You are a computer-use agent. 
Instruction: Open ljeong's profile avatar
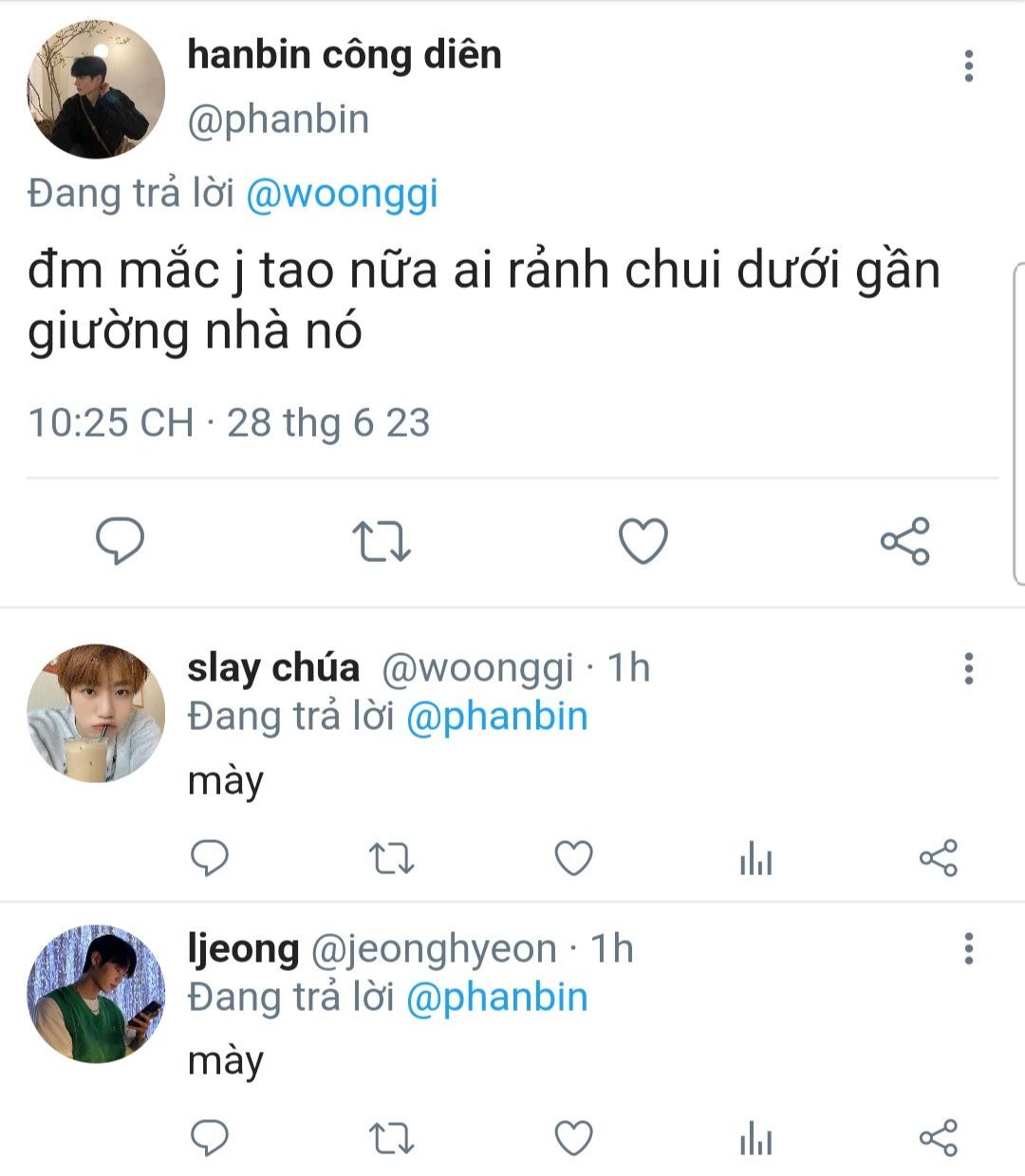tap(96, 994)
